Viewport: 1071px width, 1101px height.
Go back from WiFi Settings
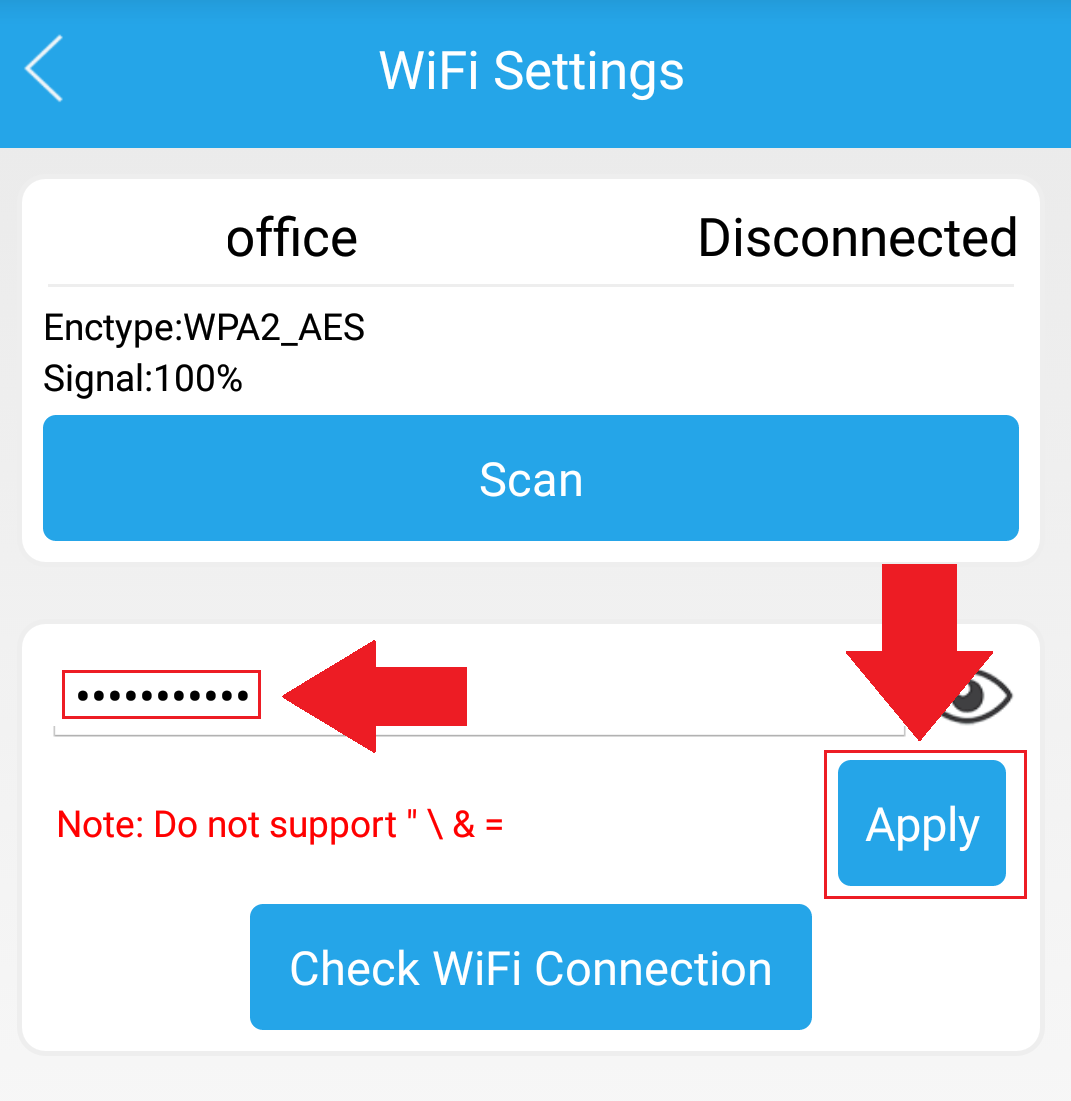[x=45, y=69]
